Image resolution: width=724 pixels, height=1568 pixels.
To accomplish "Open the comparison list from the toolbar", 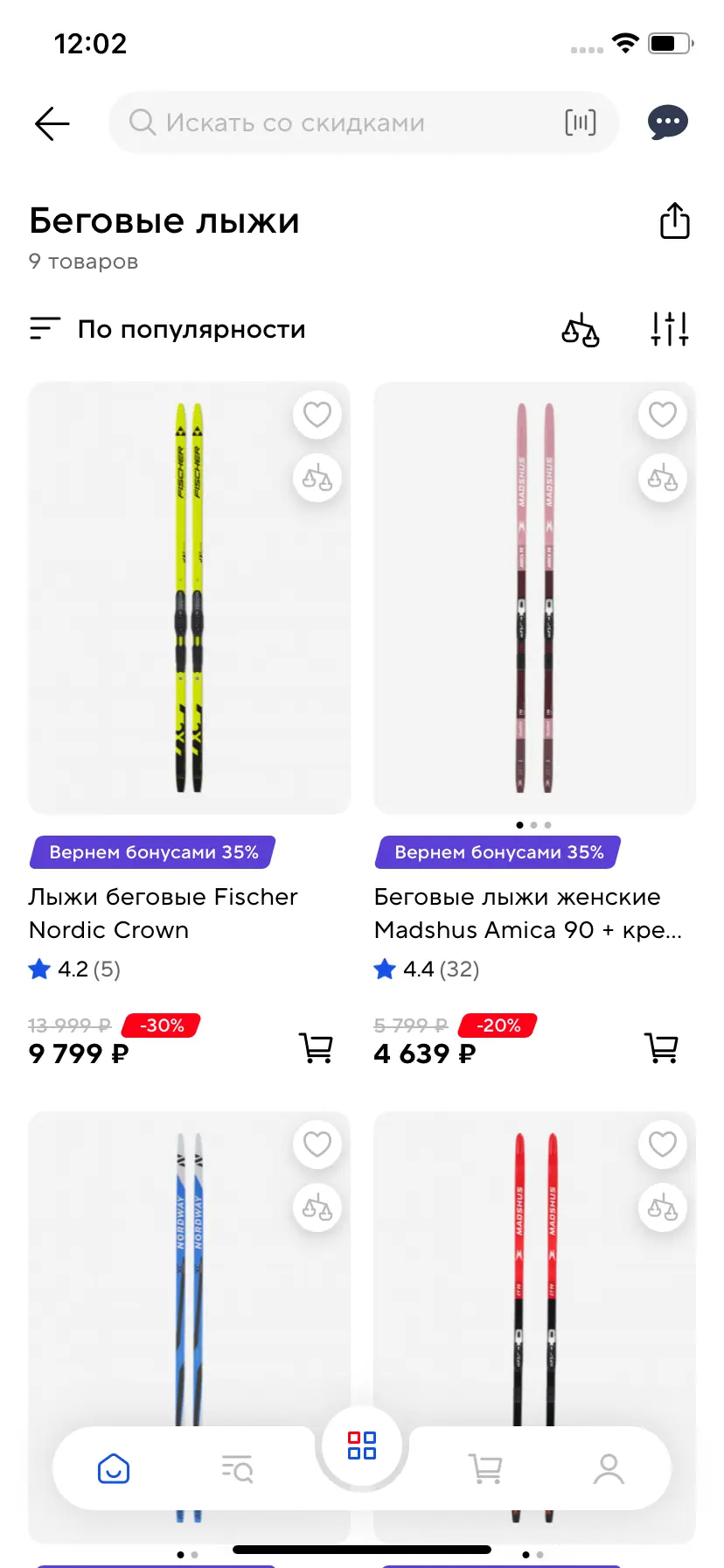I will pos(581,330).
